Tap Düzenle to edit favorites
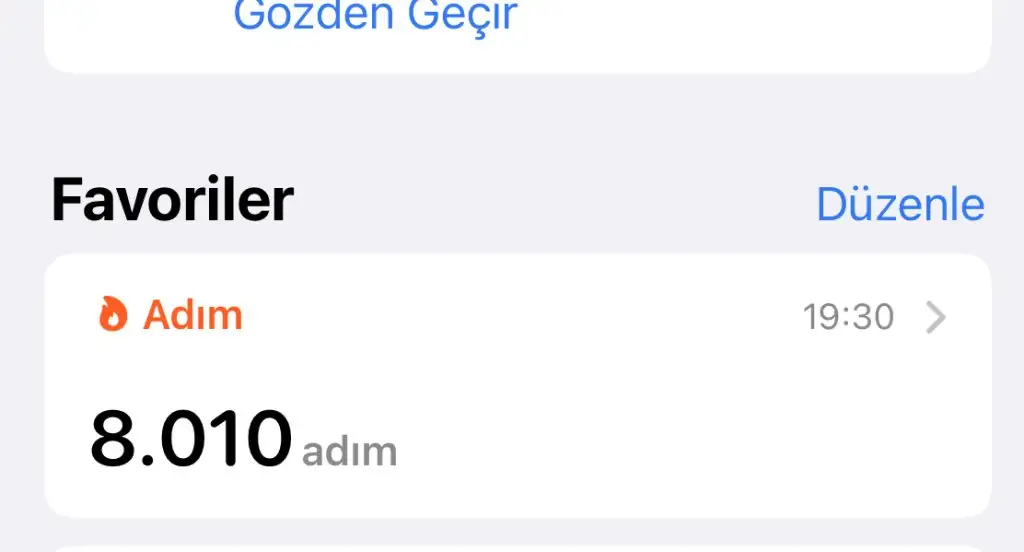The width and height of the screenshot is (1024, 552). click(900, 204)
